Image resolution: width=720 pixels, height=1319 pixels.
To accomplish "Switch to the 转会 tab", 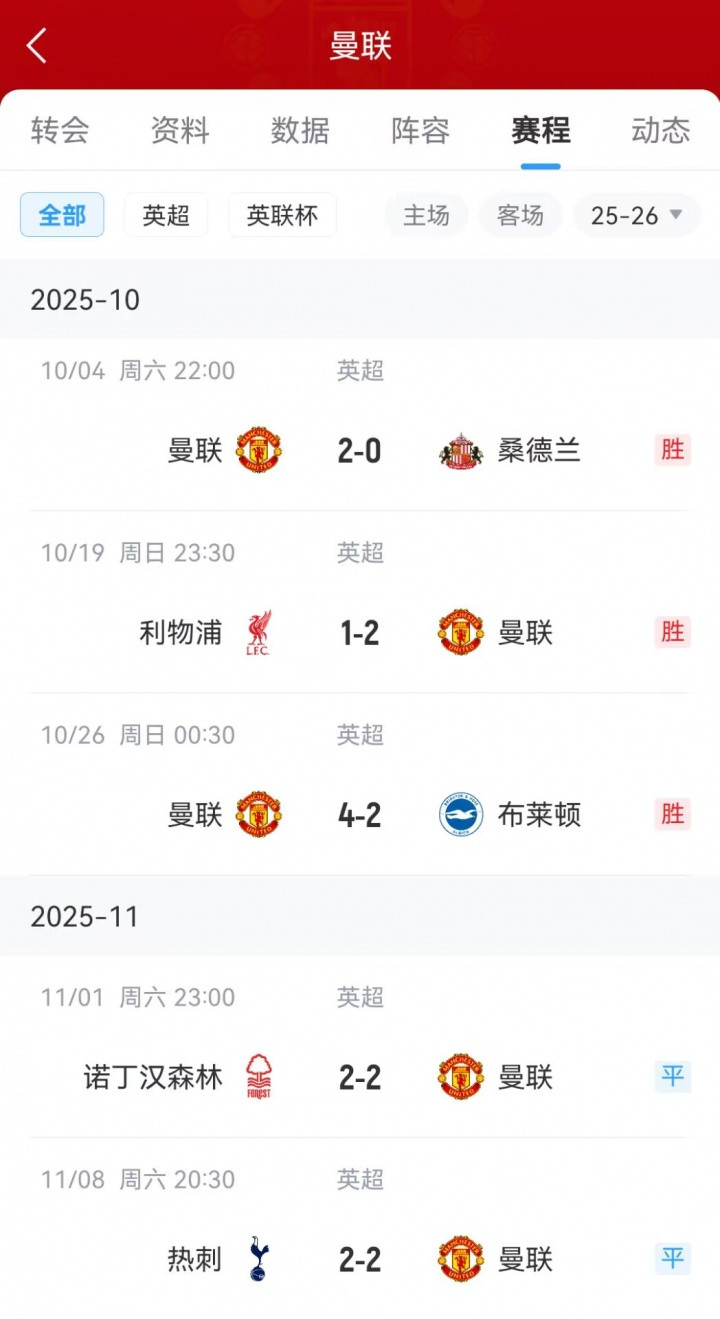I will pos(60,130).
